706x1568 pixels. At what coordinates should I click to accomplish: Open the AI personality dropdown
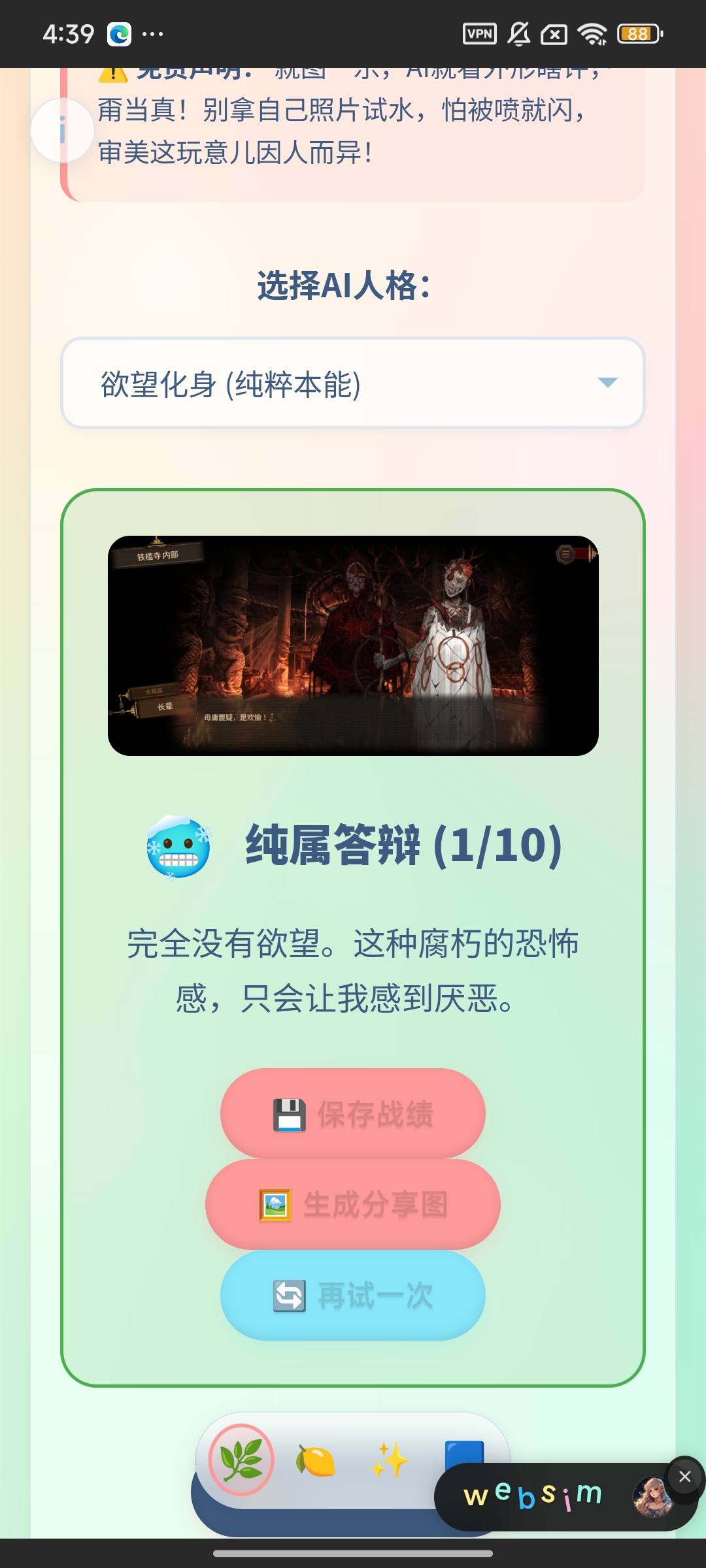(353, 384)
